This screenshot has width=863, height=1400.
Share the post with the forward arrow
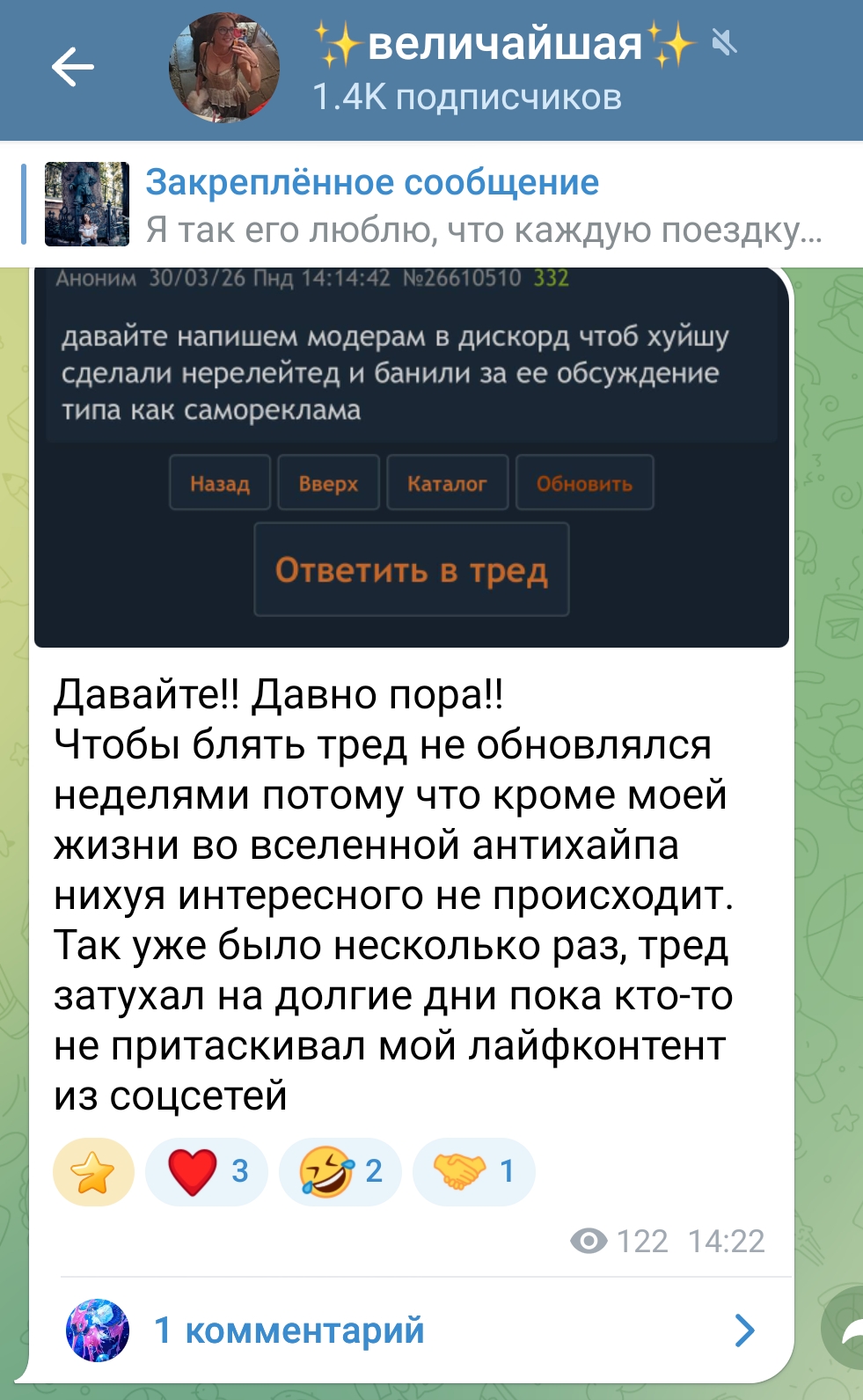tap(846, 1327)
